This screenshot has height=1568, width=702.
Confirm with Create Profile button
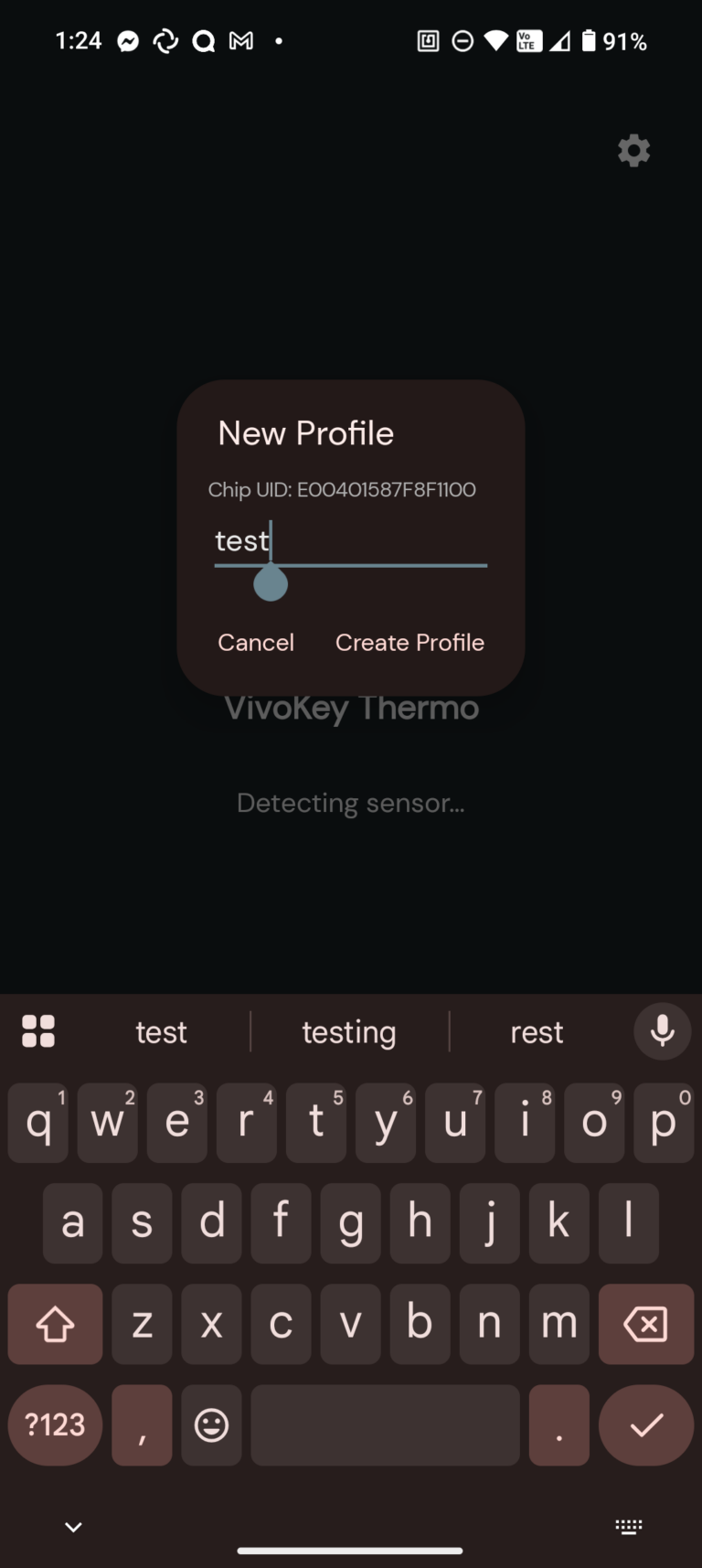(409, 642)
